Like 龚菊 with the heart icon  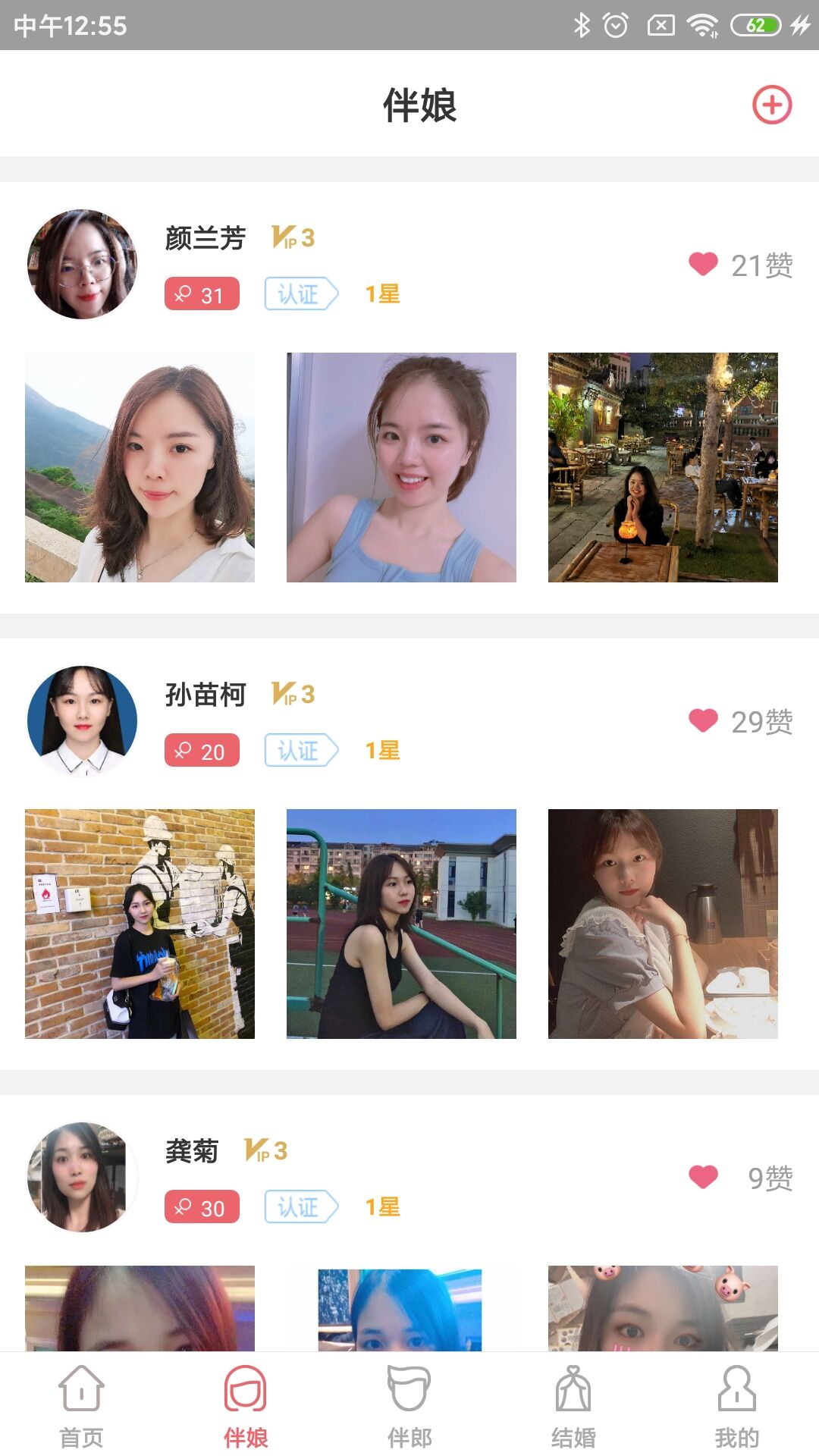pyautogui.click(x=703, y=1178)
